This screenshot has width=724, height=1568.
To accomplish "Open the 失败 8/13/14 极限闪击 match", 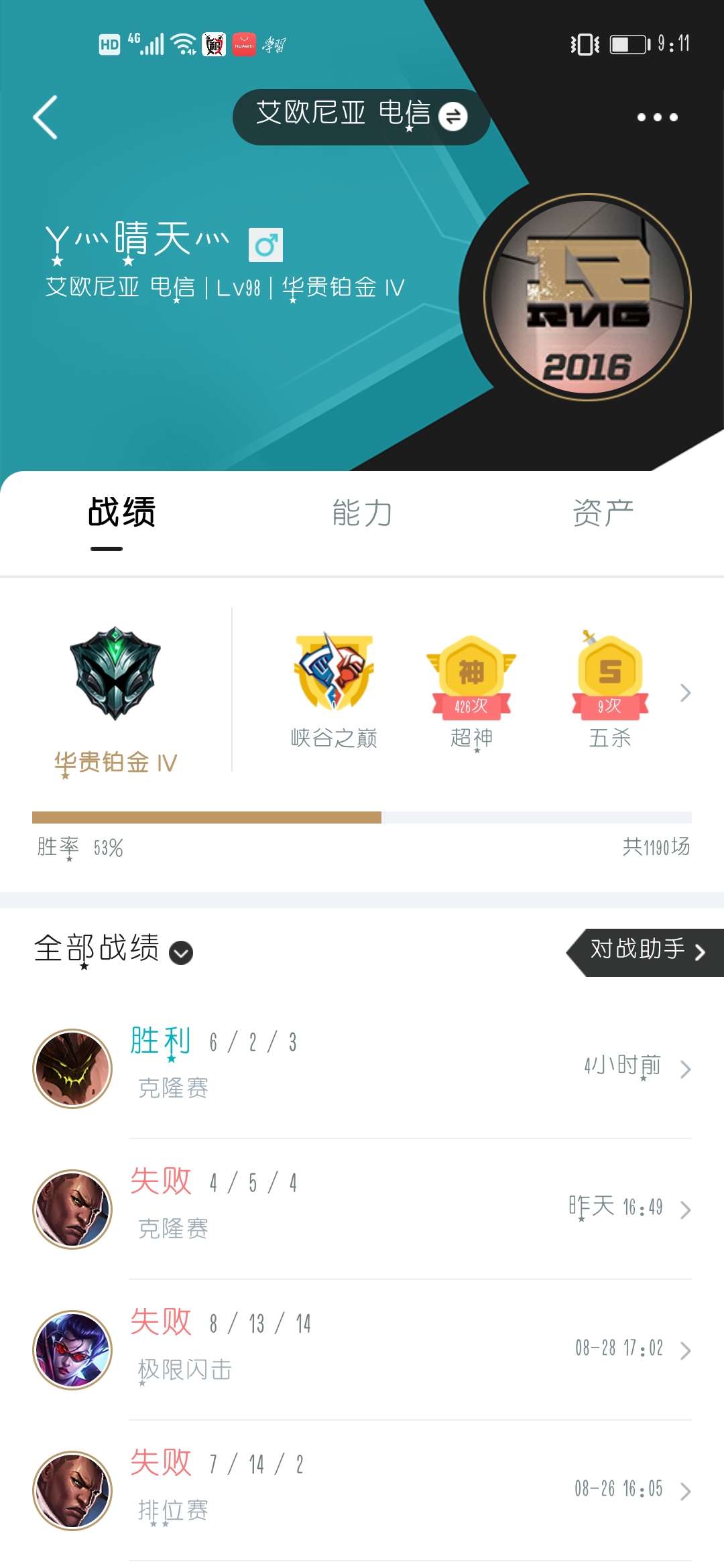I will pyautogui.click(x=362, y=1350).
